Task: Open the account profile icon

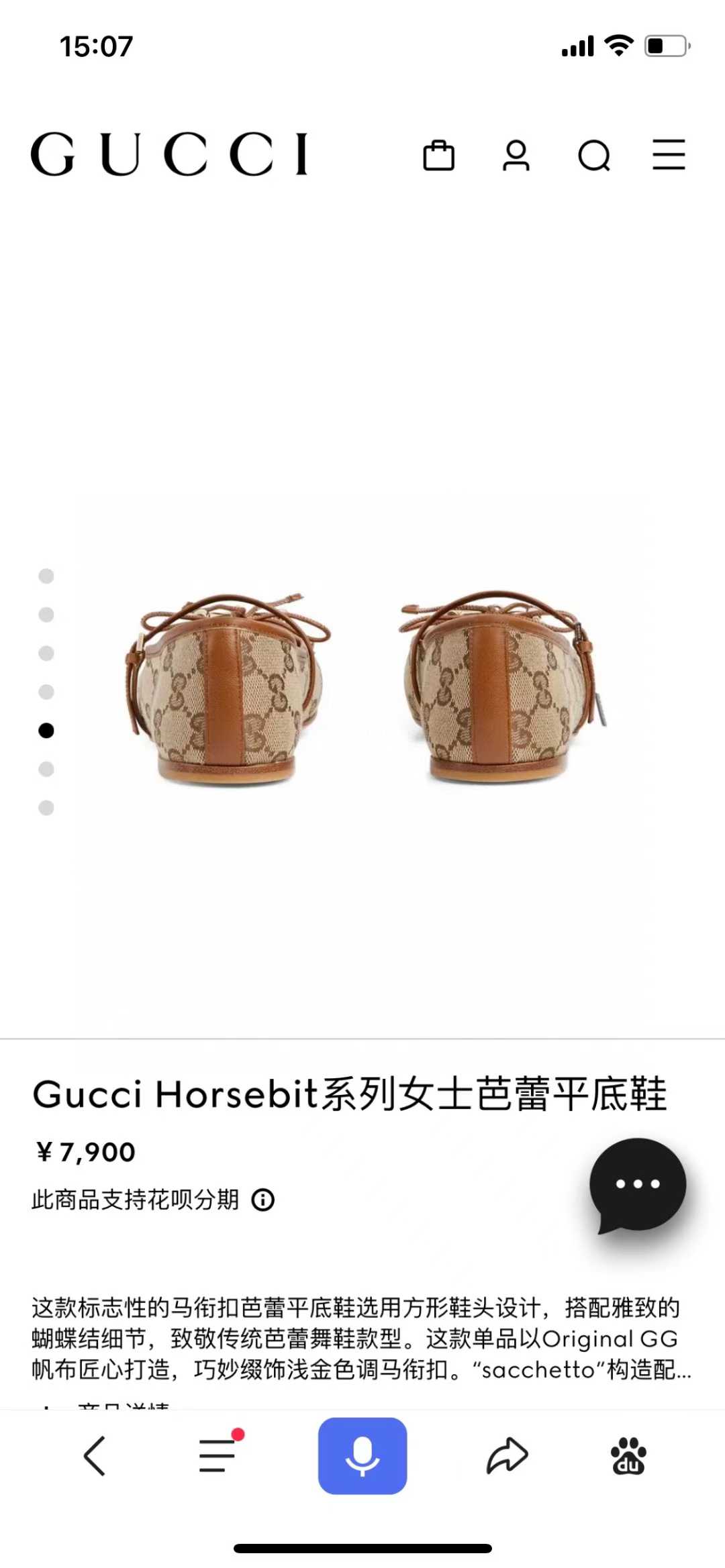Action: click(x=516, y=156)
